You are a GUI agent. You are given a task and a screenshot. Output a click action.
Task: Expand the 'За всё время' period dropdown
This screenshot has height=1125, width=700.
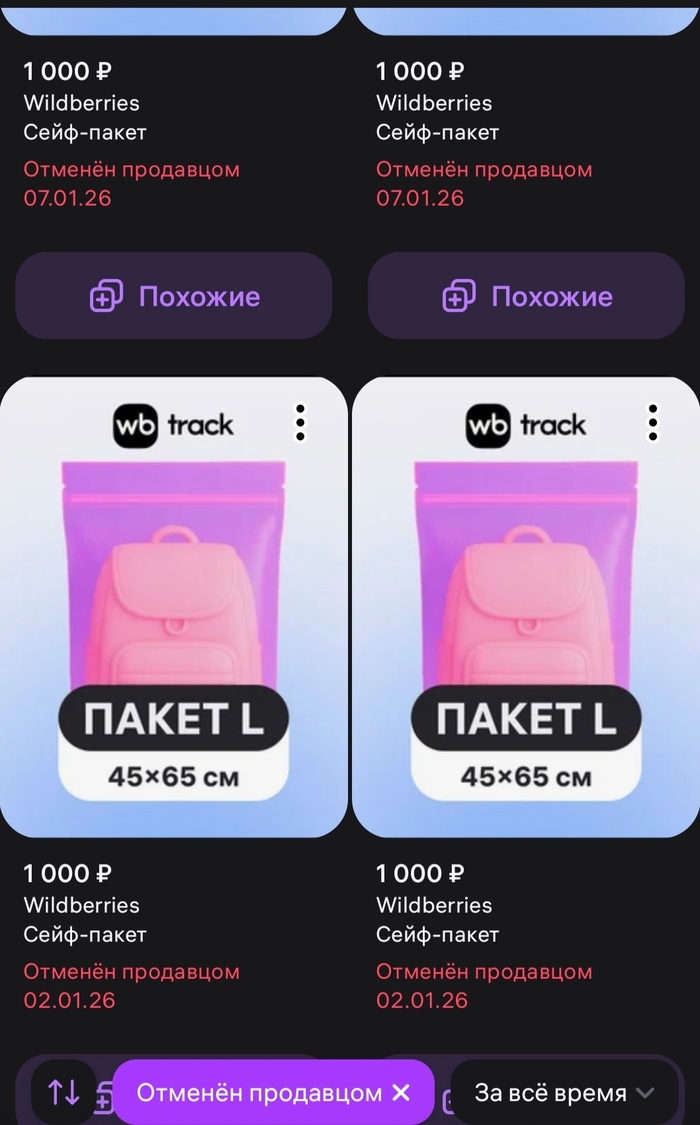coord(565,1093)
